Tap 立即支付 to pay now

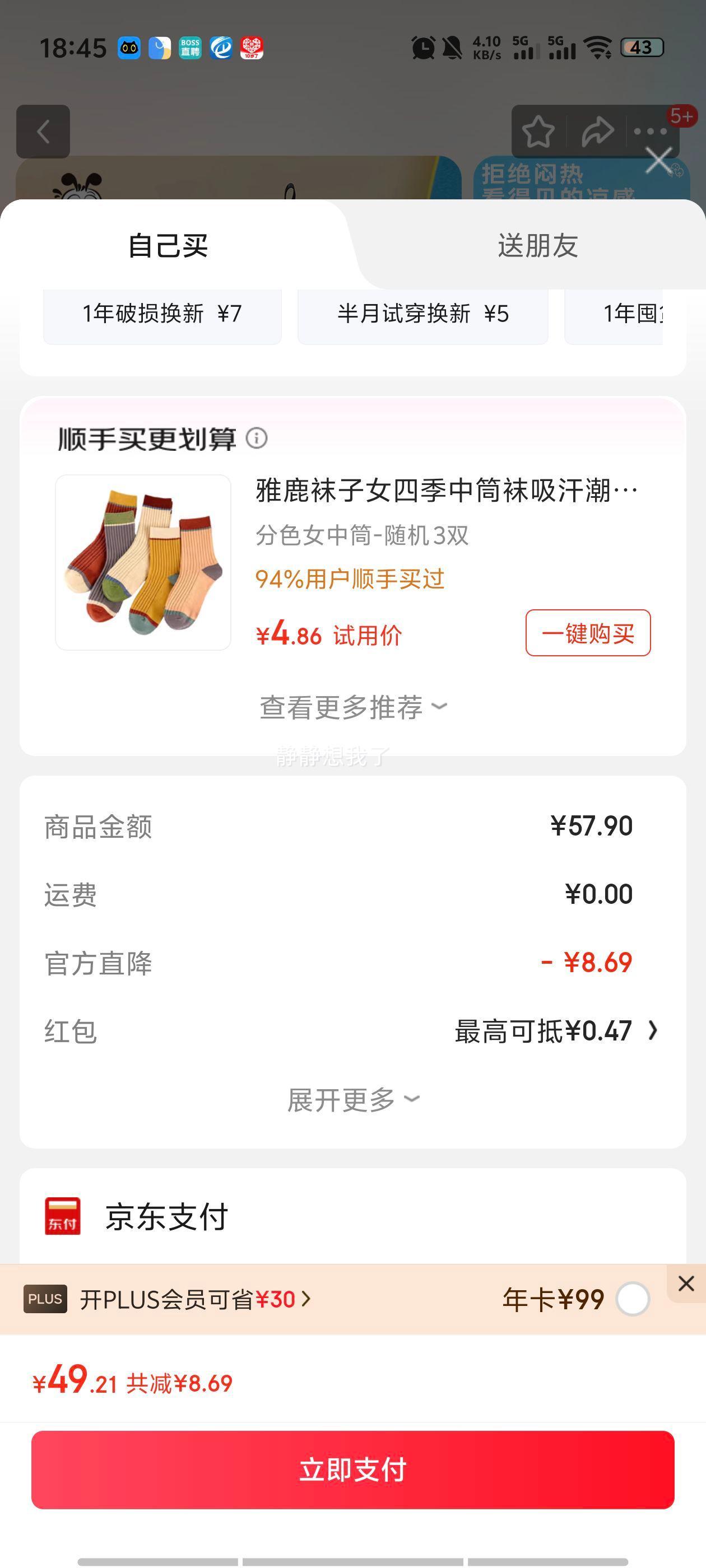[352, 1469]
